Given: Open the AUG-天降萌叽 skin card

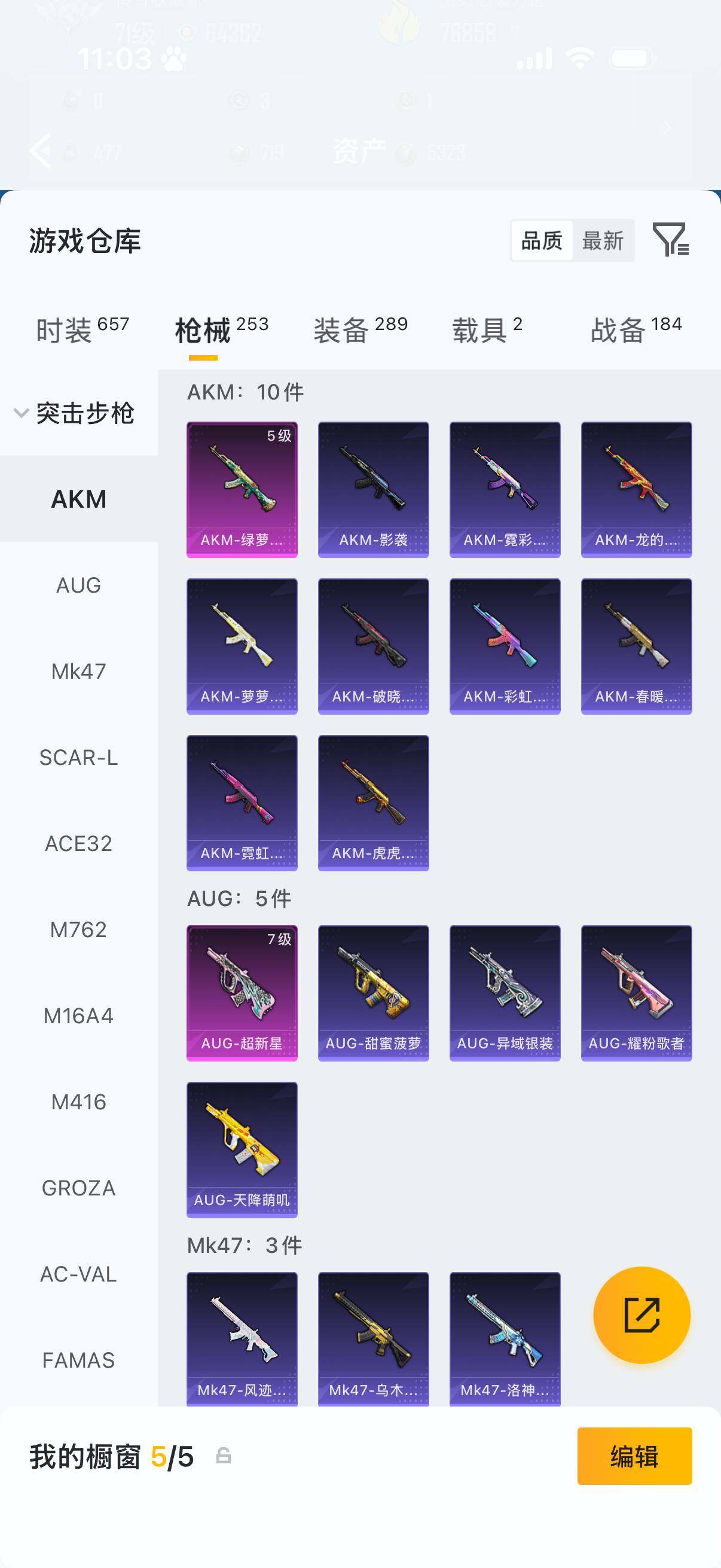Looking at the screenshot, I should click(242, 1149).
